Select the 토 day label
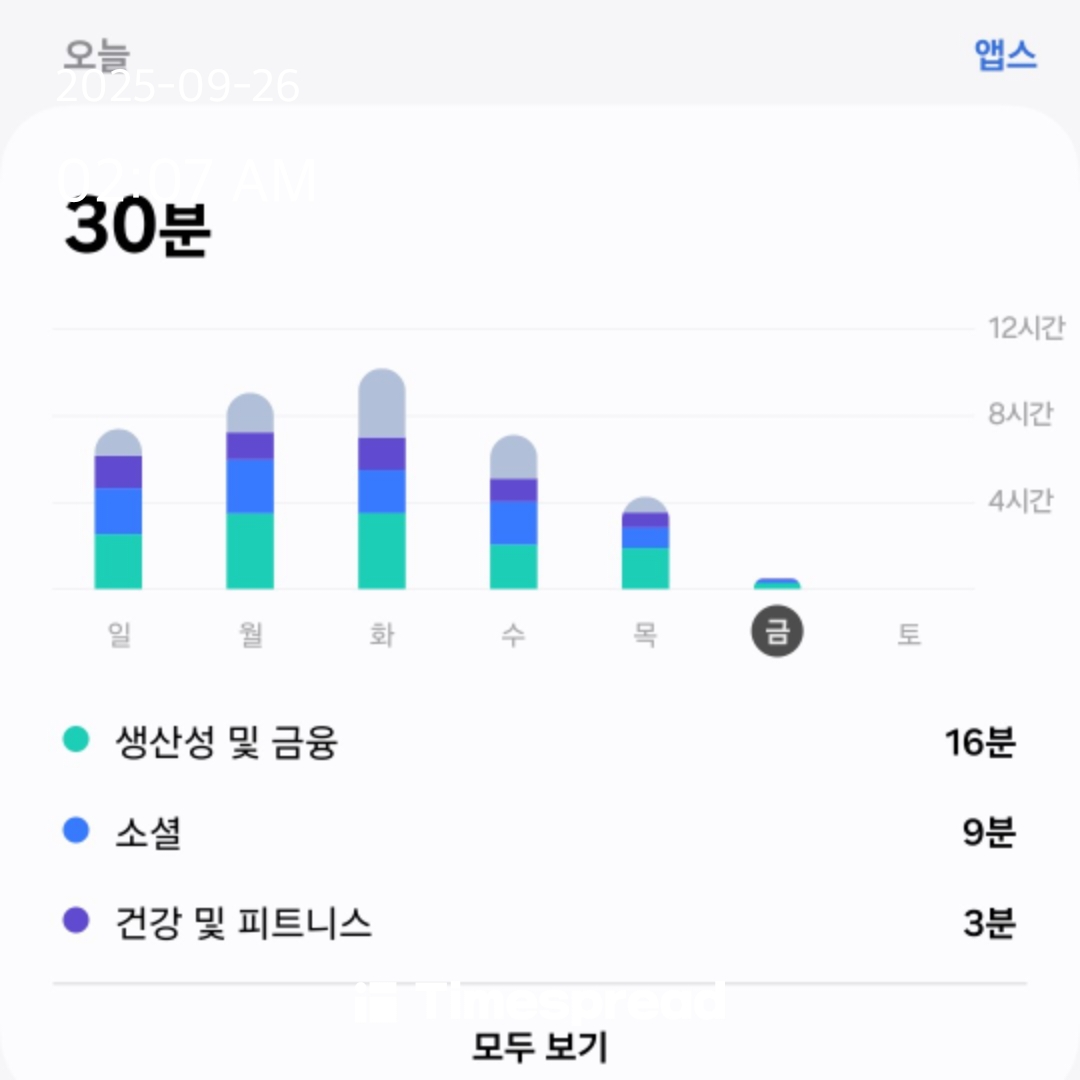 coord(908,634)
